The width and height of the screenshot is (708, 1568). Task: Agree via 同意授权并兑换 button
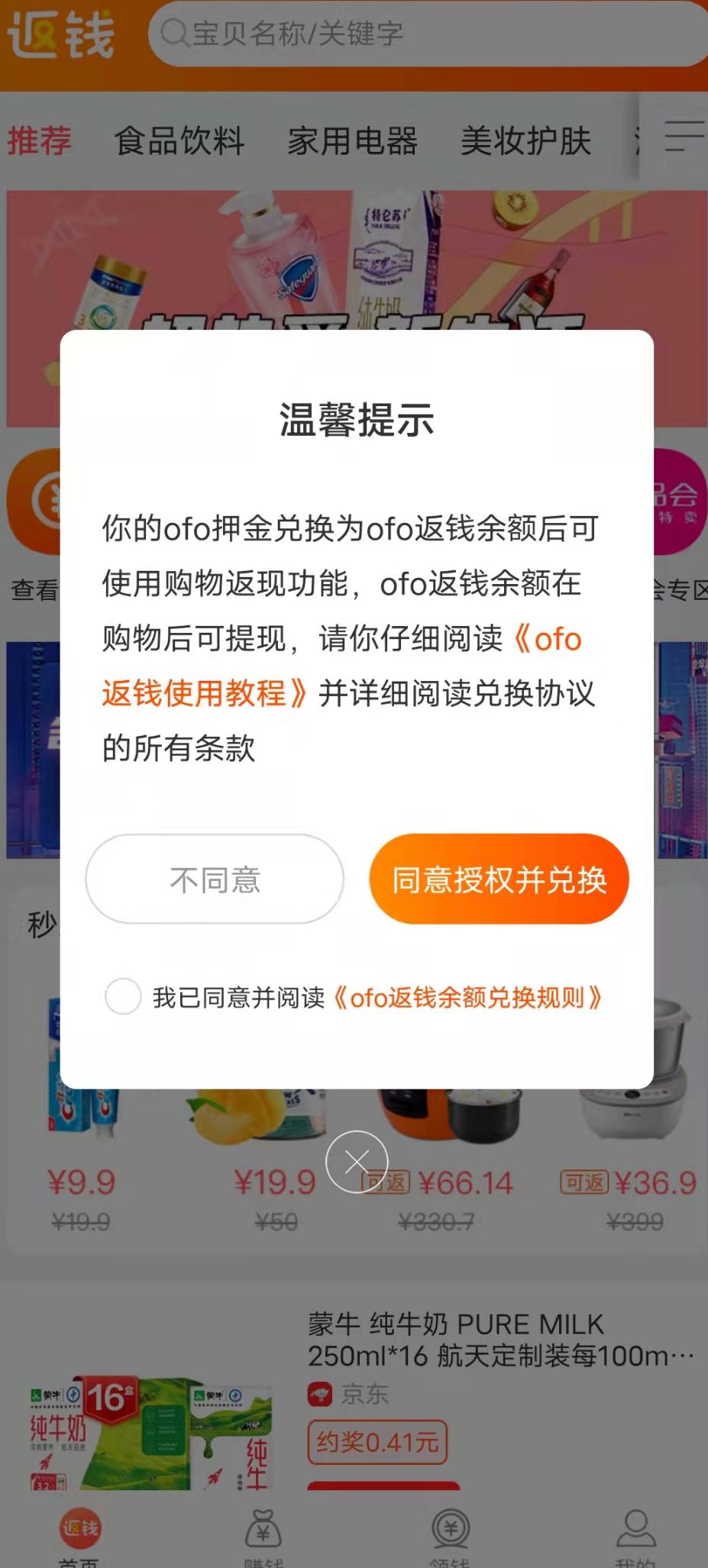[499, 879]
